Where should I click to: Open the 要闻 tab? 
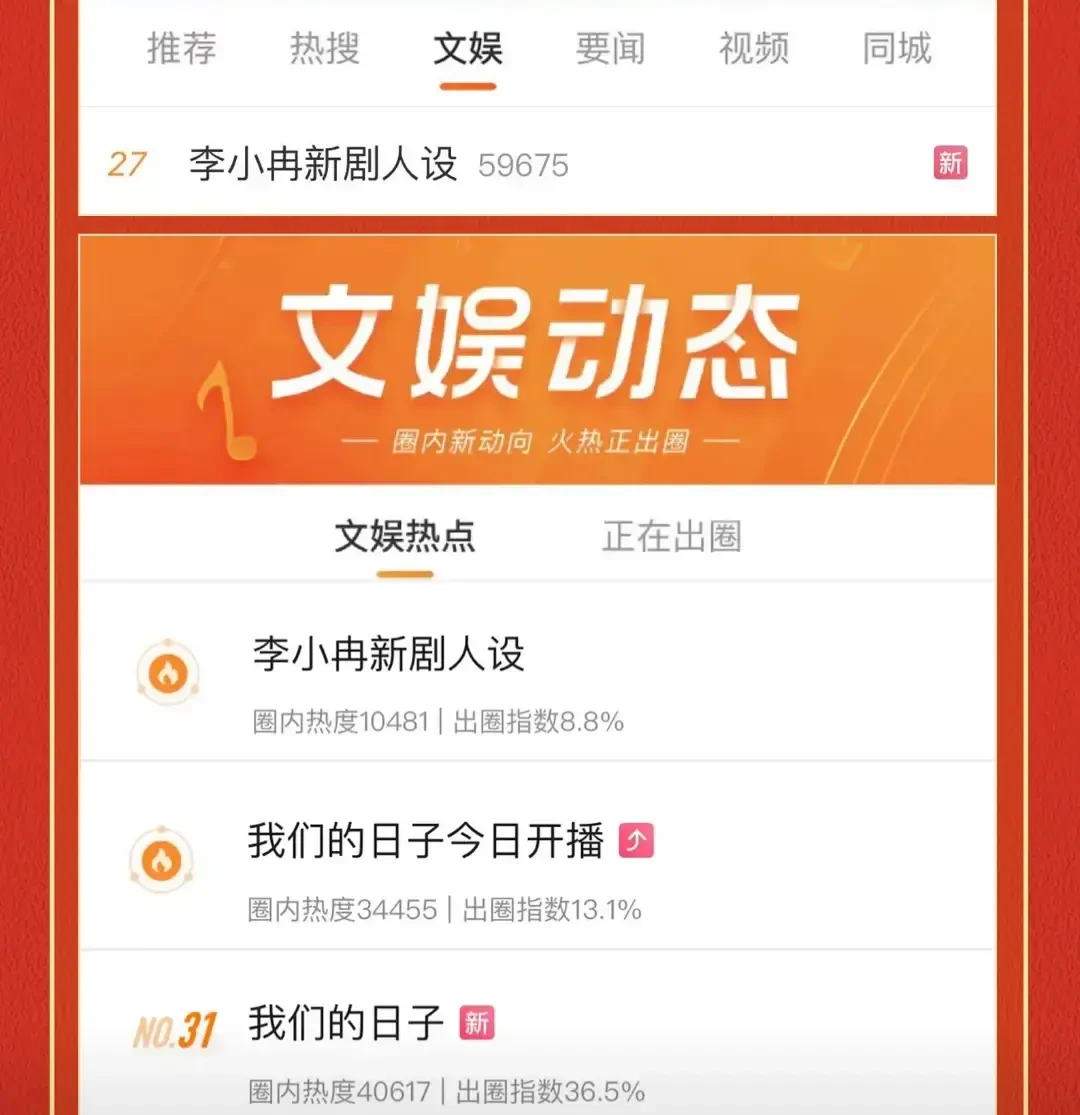click(x=610, y=49)
